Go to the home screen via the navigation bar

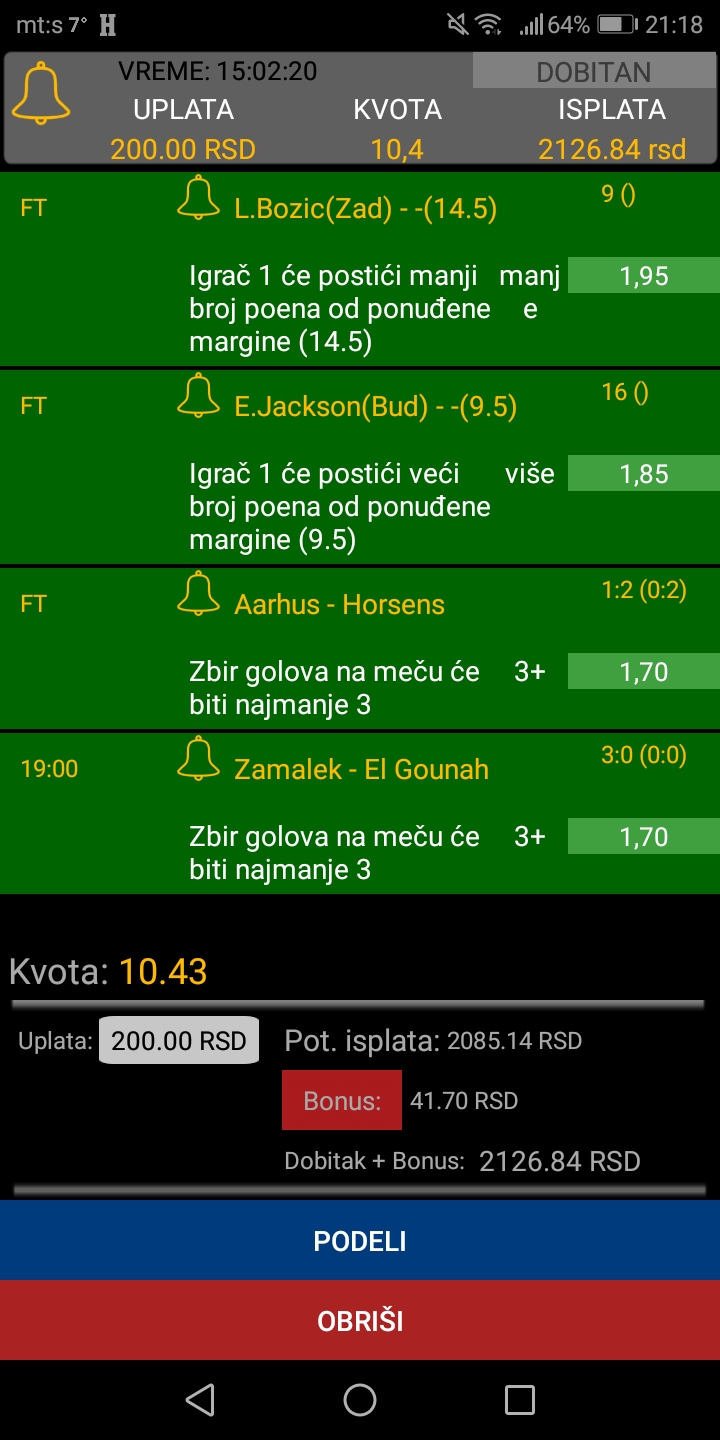click(x=360, y=1400)
